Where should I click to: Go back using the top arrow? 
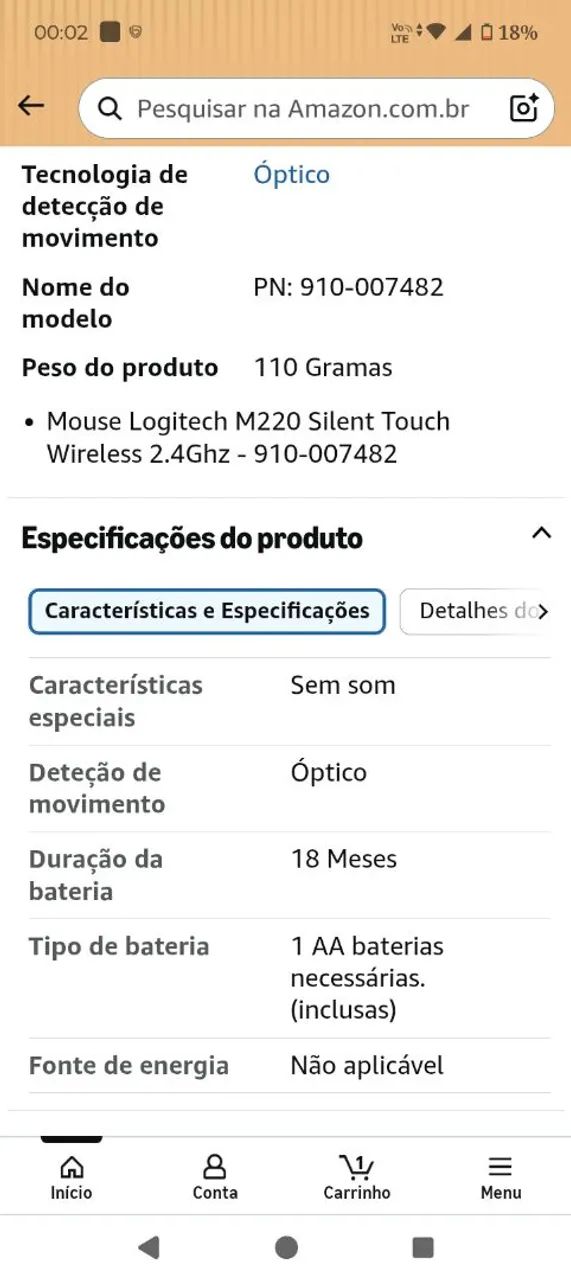point(32,106)
